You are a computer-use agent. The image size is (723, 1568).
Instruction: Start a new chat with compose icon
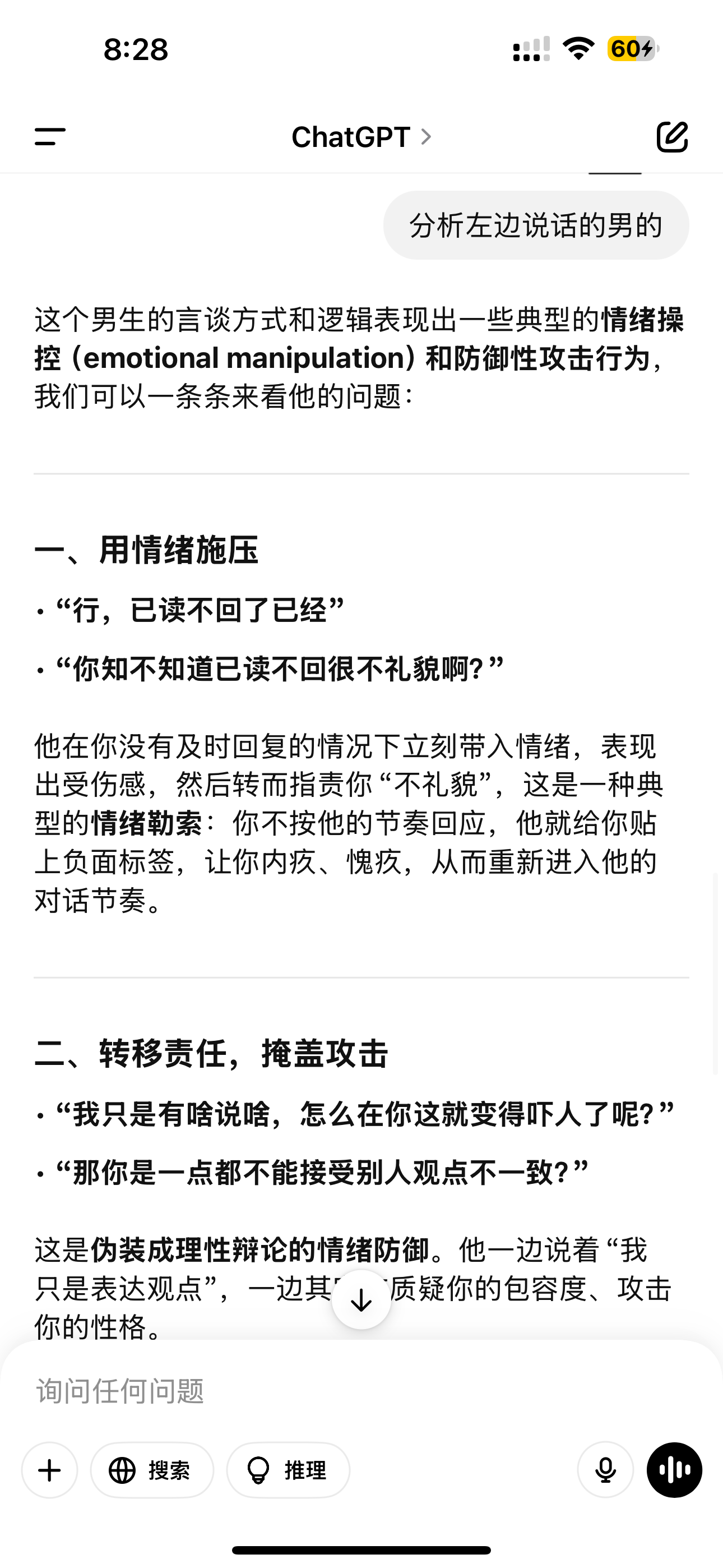(672, 136)
